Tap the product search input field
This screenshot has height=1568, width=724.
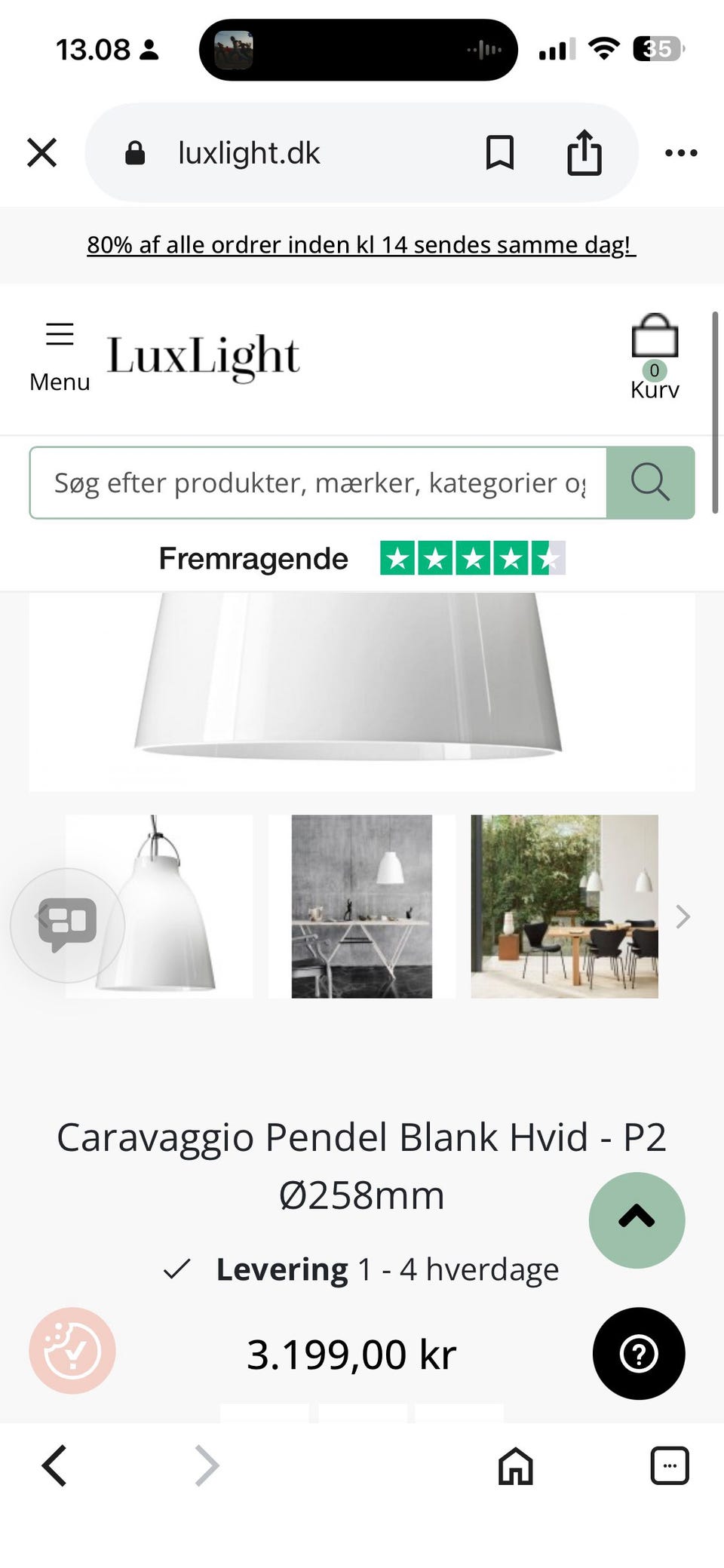click(317, 483)
